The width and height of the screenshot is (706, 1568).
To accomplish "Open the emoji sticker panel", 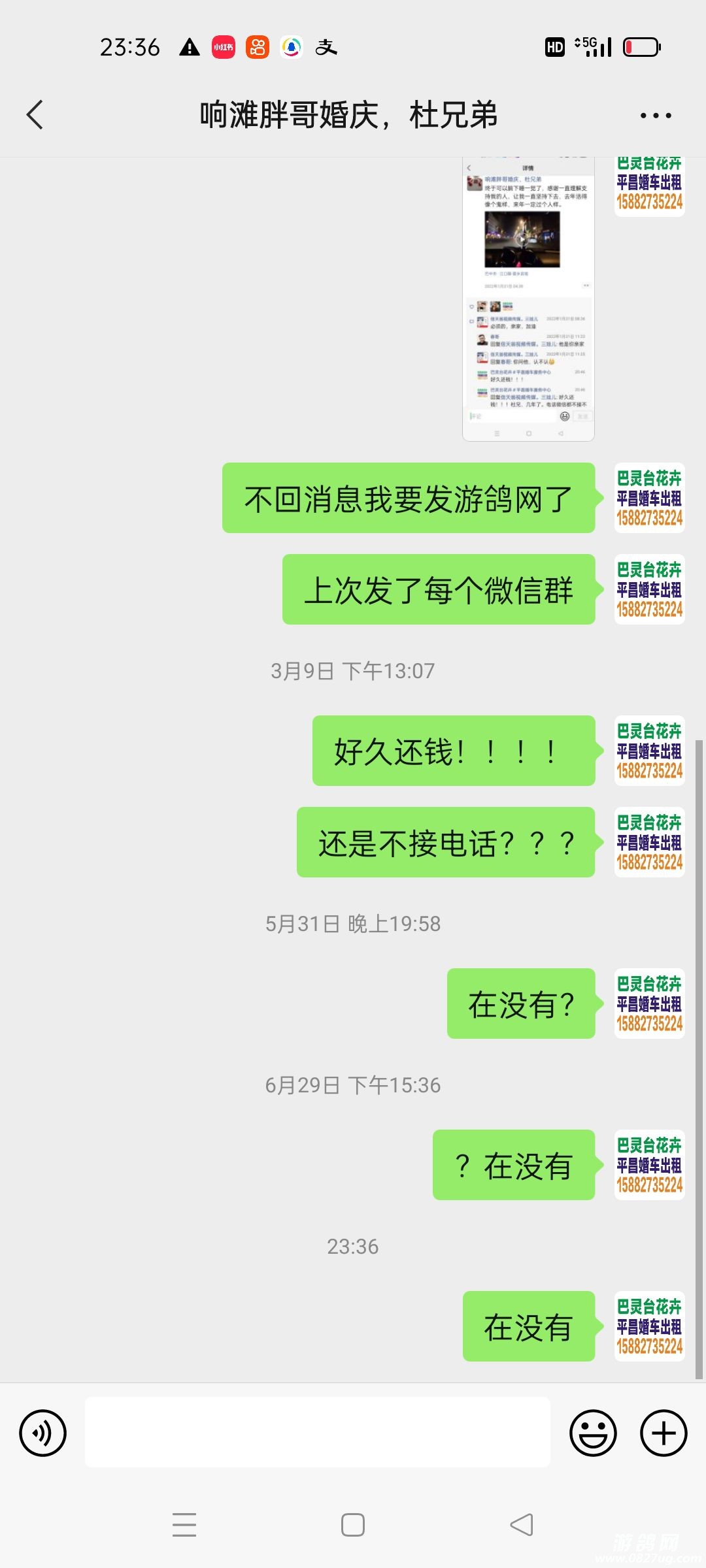I will click(593, 1433).
